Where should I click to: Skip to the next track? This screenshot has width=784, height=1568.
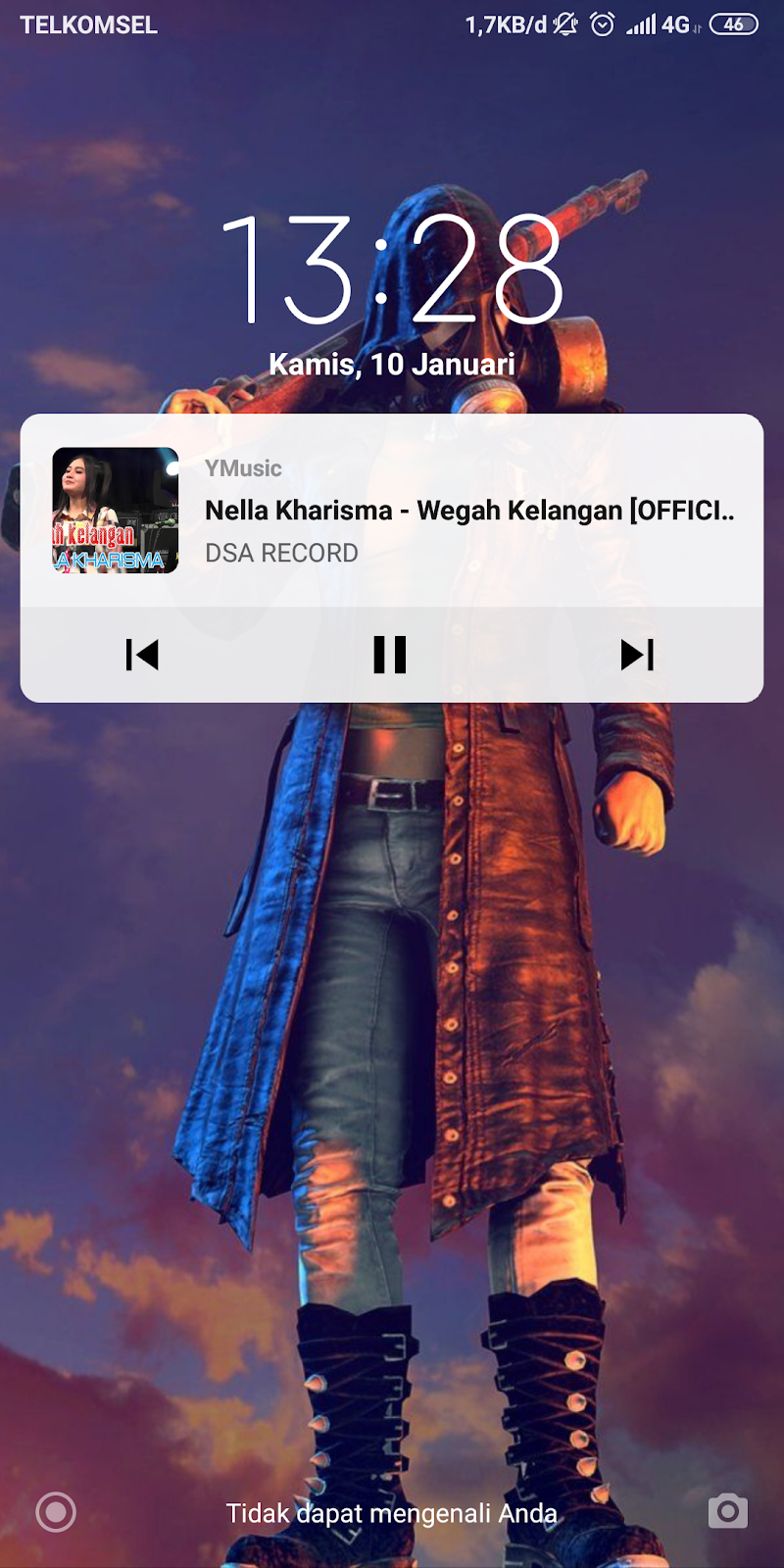[637, 655]
